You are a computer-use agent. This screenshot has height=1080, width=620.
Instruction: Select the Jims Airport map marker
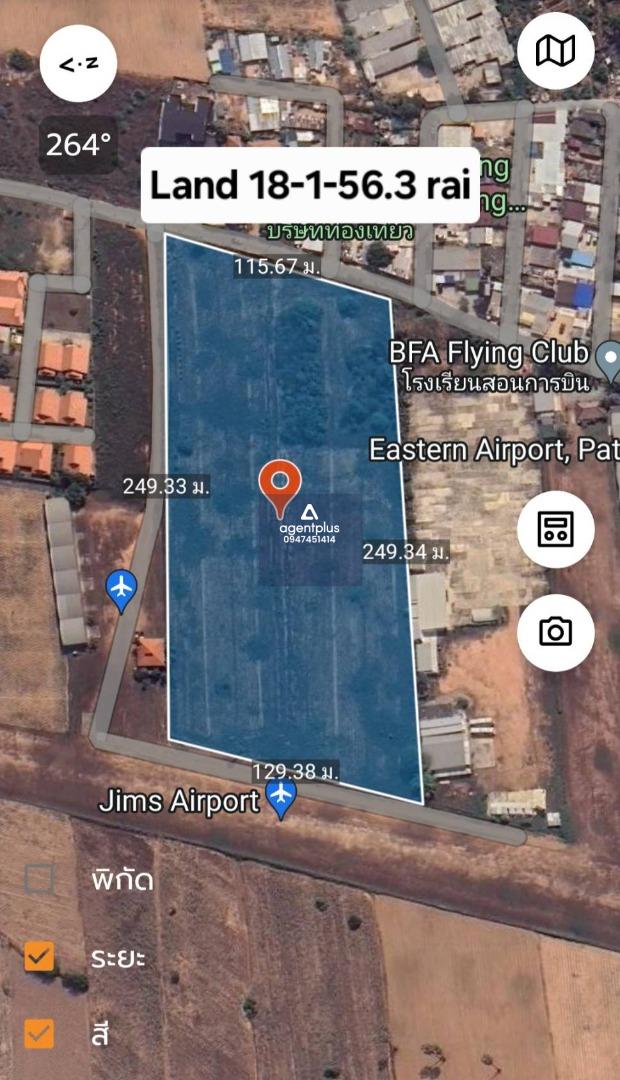(x=281, y=798)
